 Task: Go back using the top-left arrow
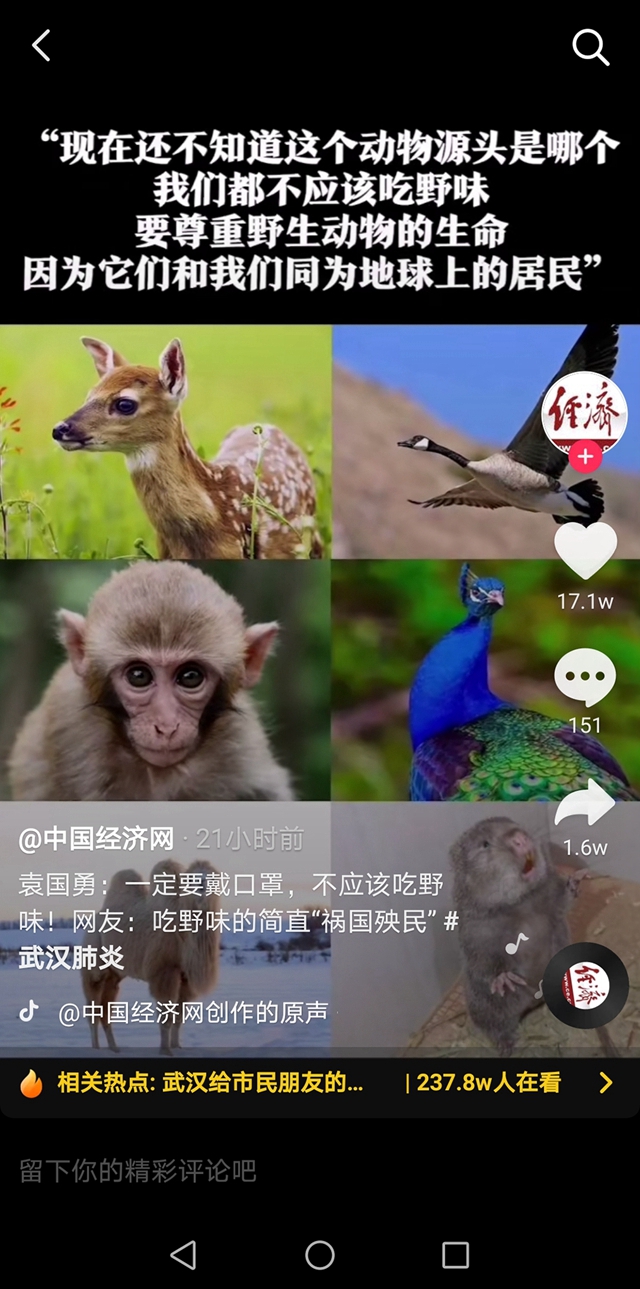click(41, 46)
